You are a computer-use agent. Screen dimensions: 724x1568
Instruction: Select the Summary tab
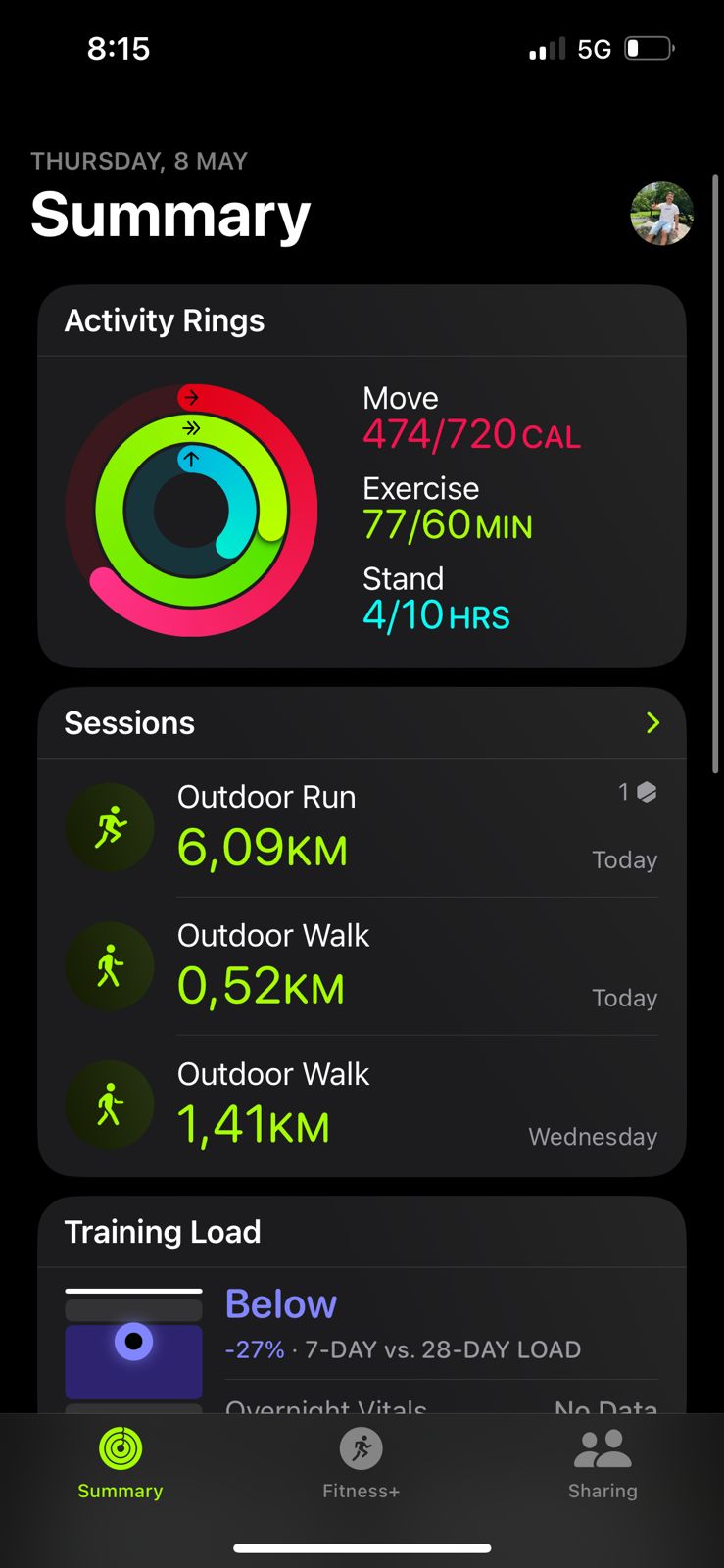tap(121, 1464)
